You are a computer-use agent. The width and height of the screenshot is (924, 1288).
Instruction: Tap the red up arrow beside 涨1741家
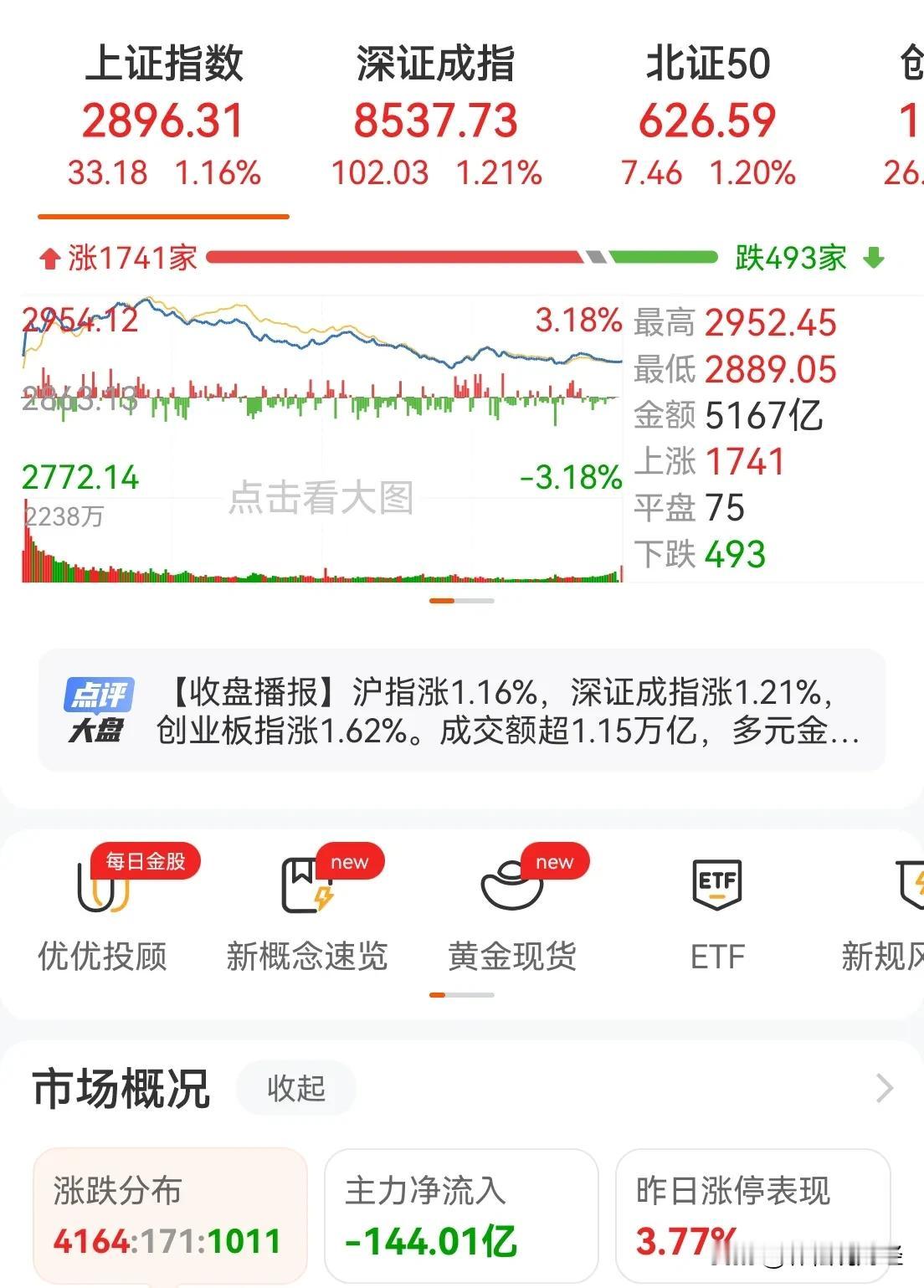click(x=51, y=259)
